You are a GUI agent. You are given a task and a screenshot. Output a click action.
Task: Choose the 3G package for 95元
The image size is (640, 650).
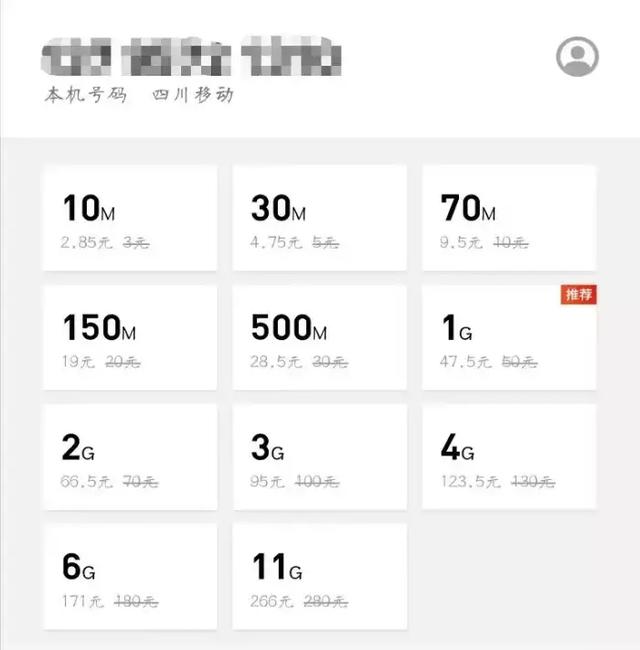click(x=319, y=457)
